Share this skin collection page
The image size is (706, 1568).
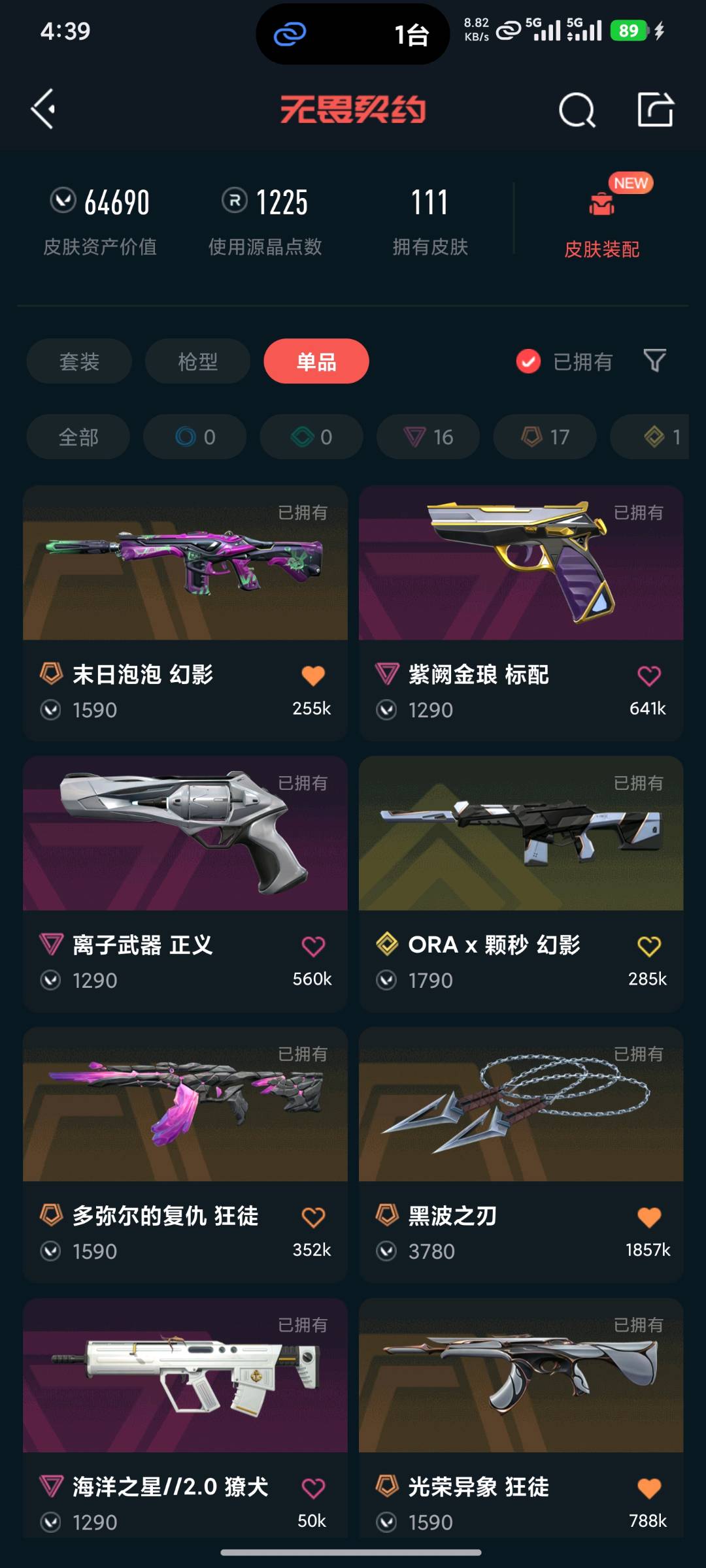coord(655,109)
